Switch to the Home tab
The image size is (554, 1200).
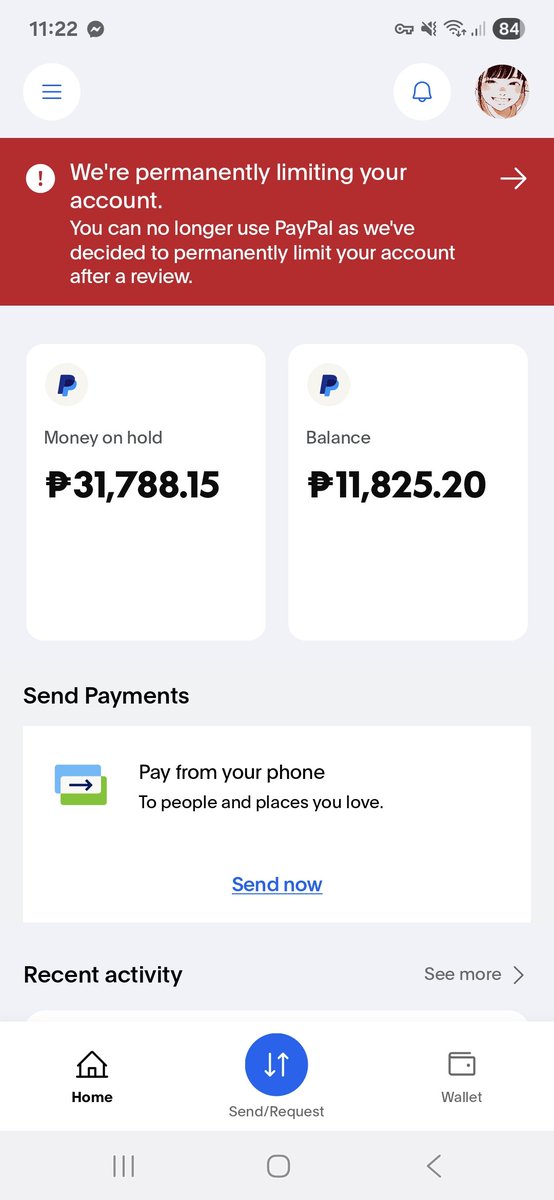(92, 1077)
